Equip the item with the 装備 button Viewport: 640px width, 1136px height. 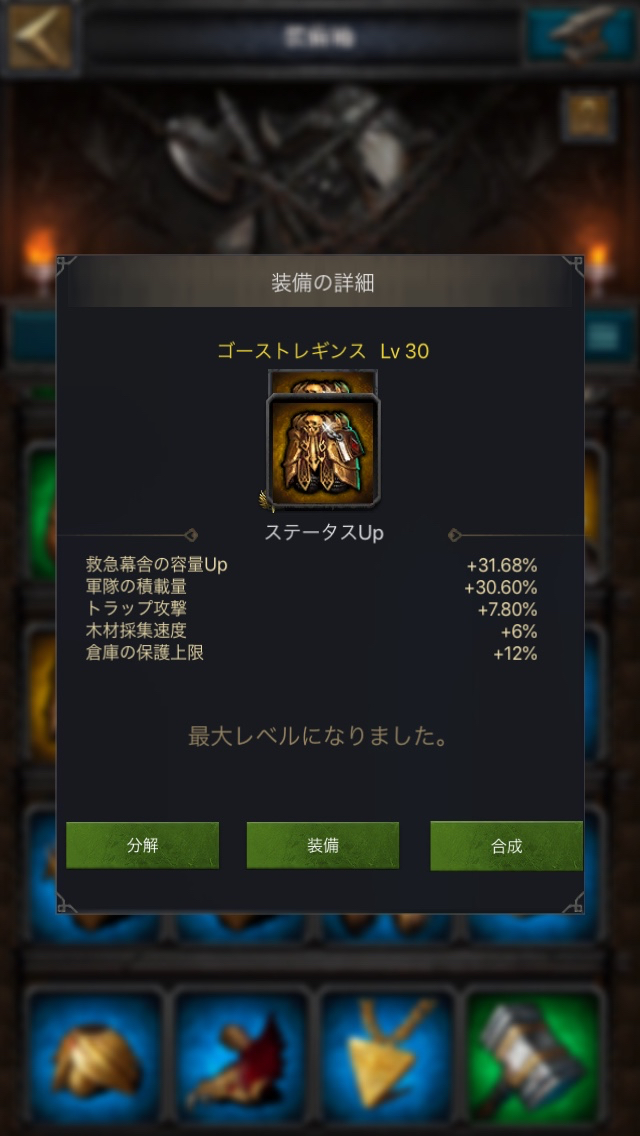pyautogui.click(x=322, y=845)
